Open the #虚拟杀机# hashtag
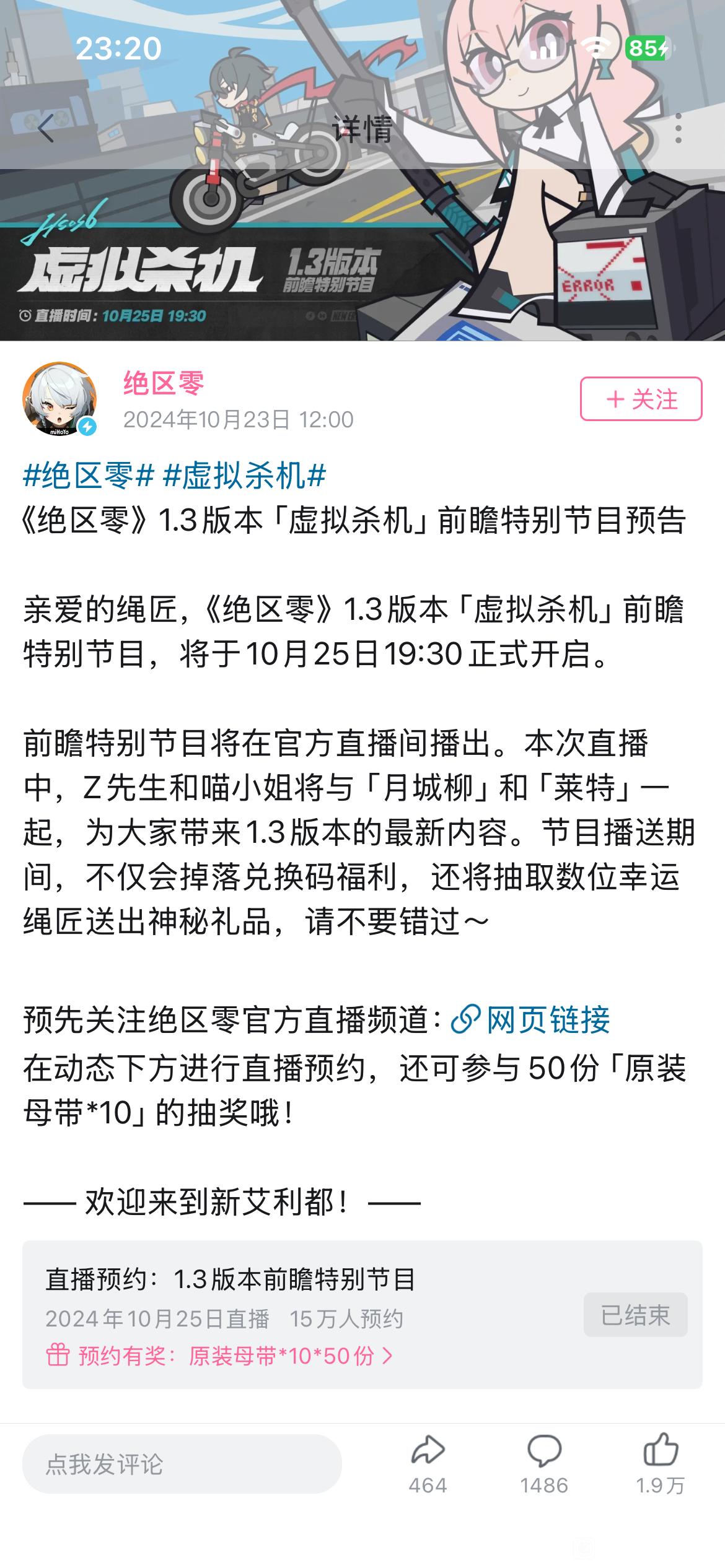The width and height of the screenshot is (725, 1568). [x=245, y=476]
